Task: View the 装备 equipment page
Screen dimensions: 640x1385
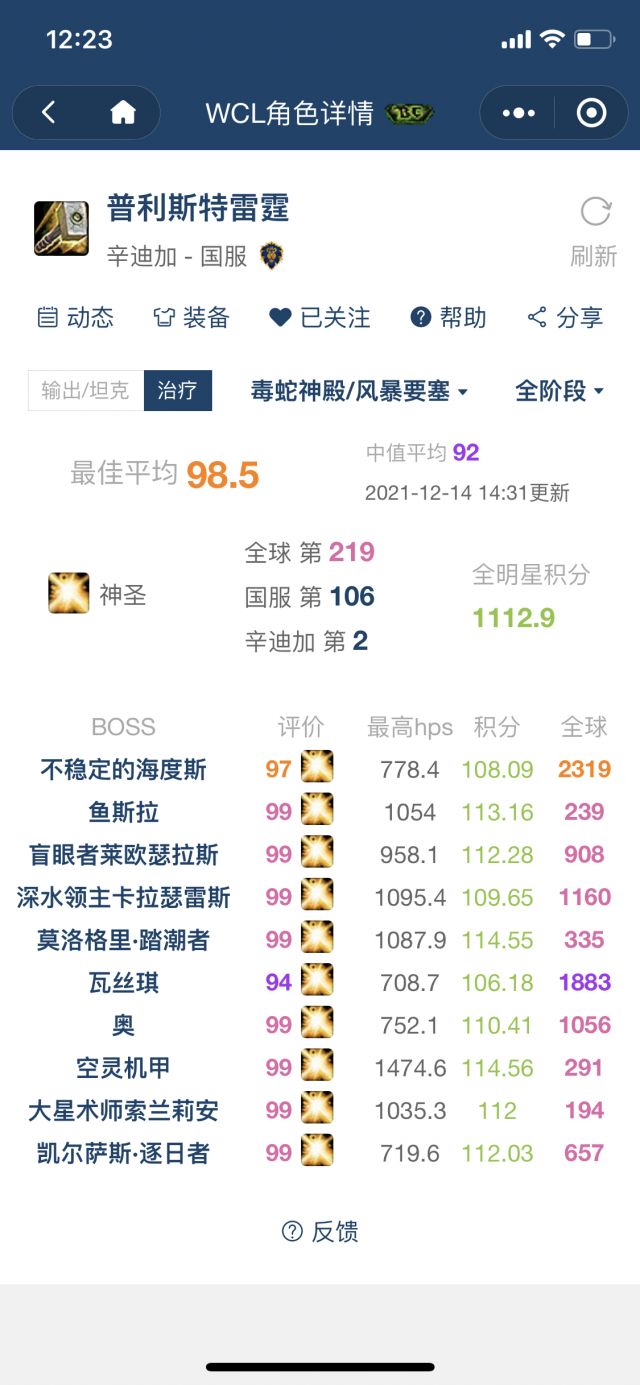Action: 191,318
